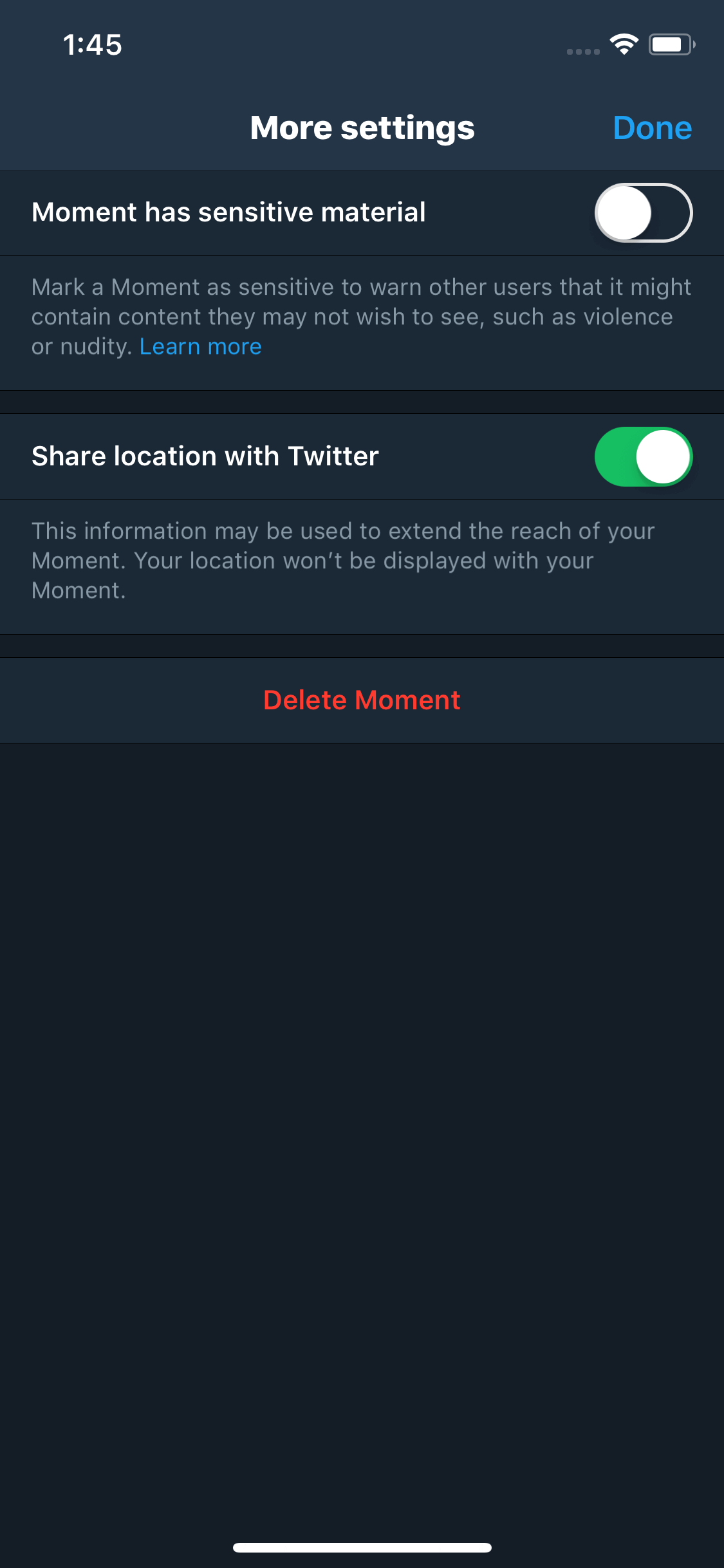Open the Learn more link
724x1568 pixels.
click(201, 347)
